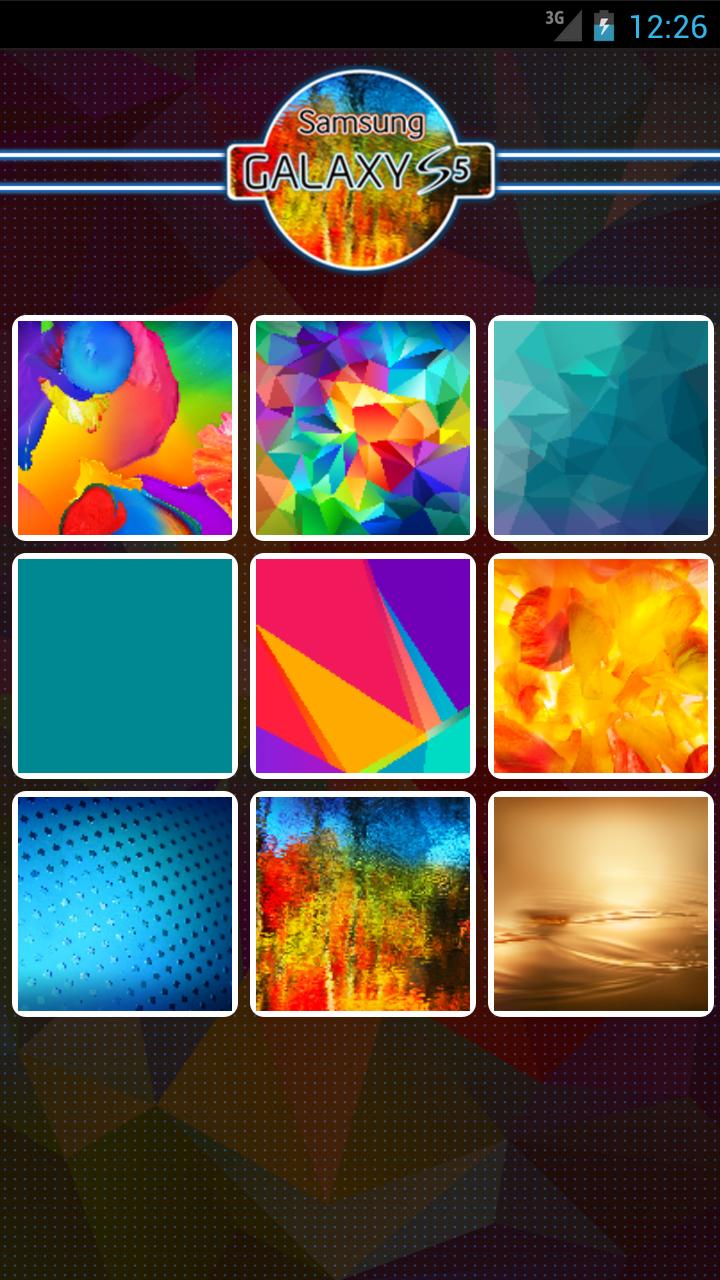Open the golden water ripple wallpaper
This screenshot has height=1280, width=720.
[600, 903]
